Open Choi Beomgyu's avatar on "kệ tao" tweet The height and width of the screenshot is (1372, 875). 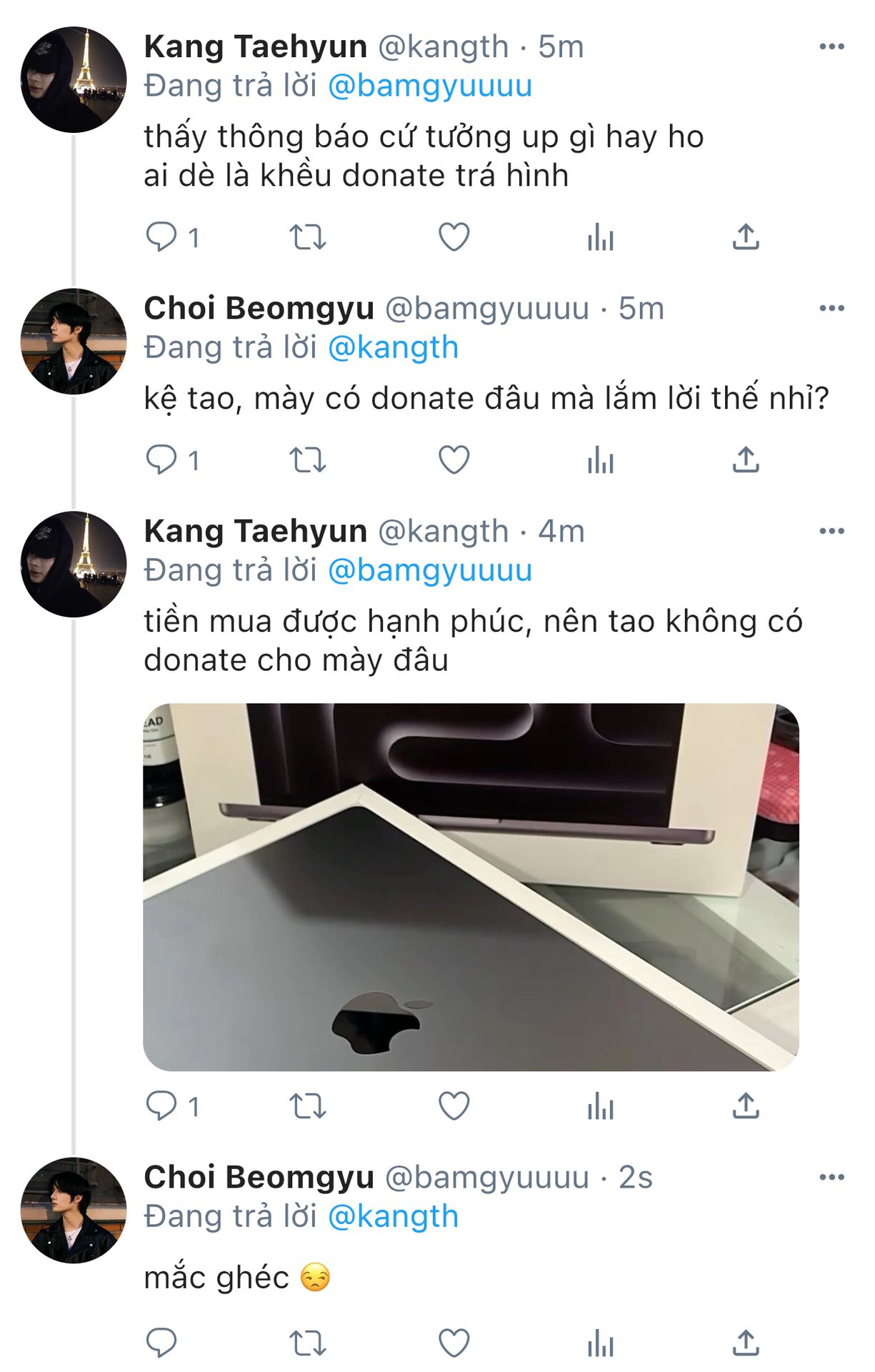coord(74,342)
